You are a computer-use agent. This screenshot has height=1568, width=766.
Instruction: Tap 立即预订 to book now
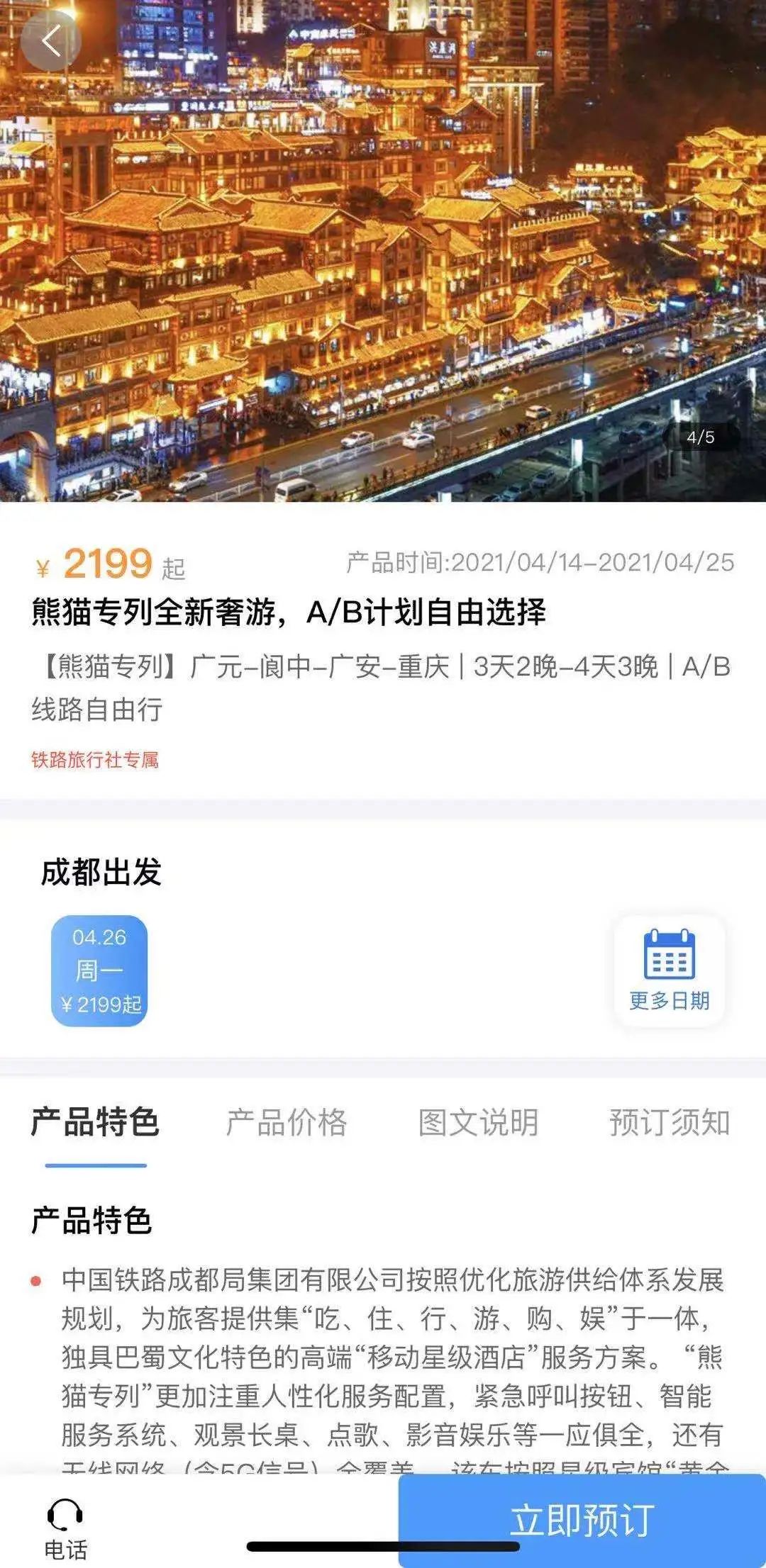582,1520
